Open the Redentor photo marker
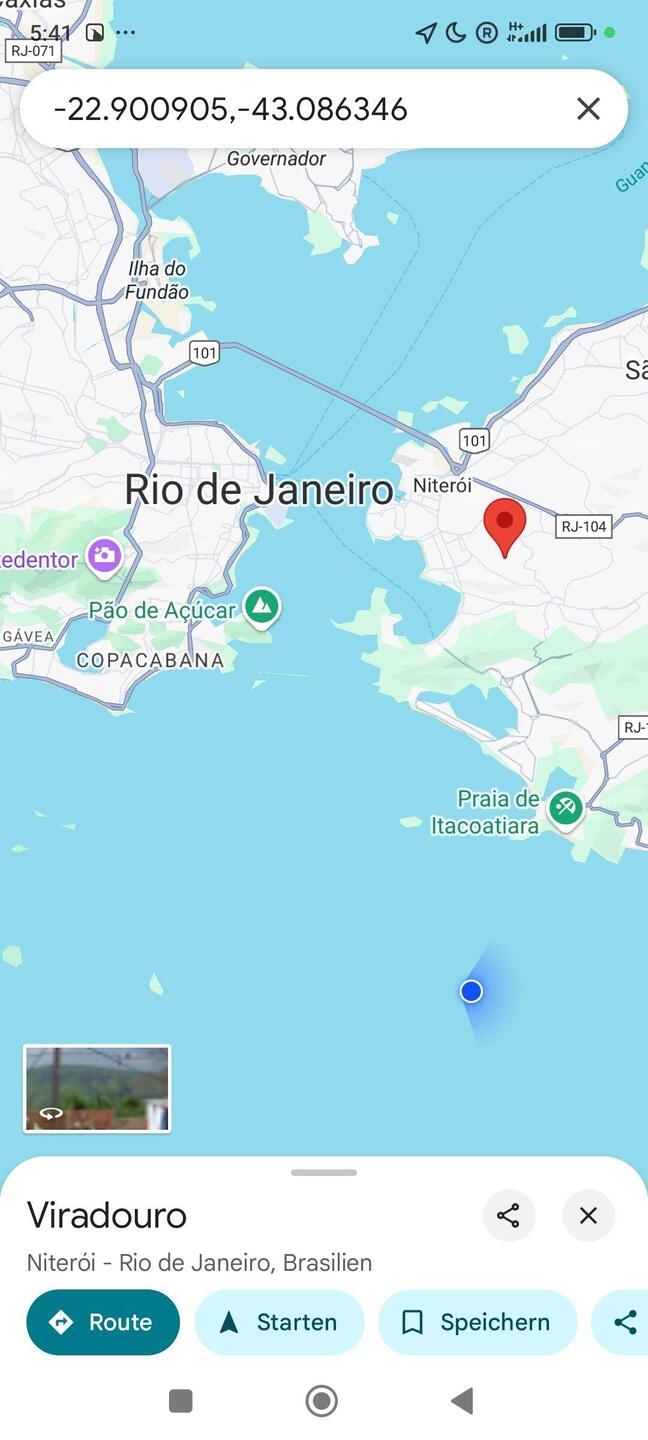This screenshot has width=648, height=1440. point(104,557)
